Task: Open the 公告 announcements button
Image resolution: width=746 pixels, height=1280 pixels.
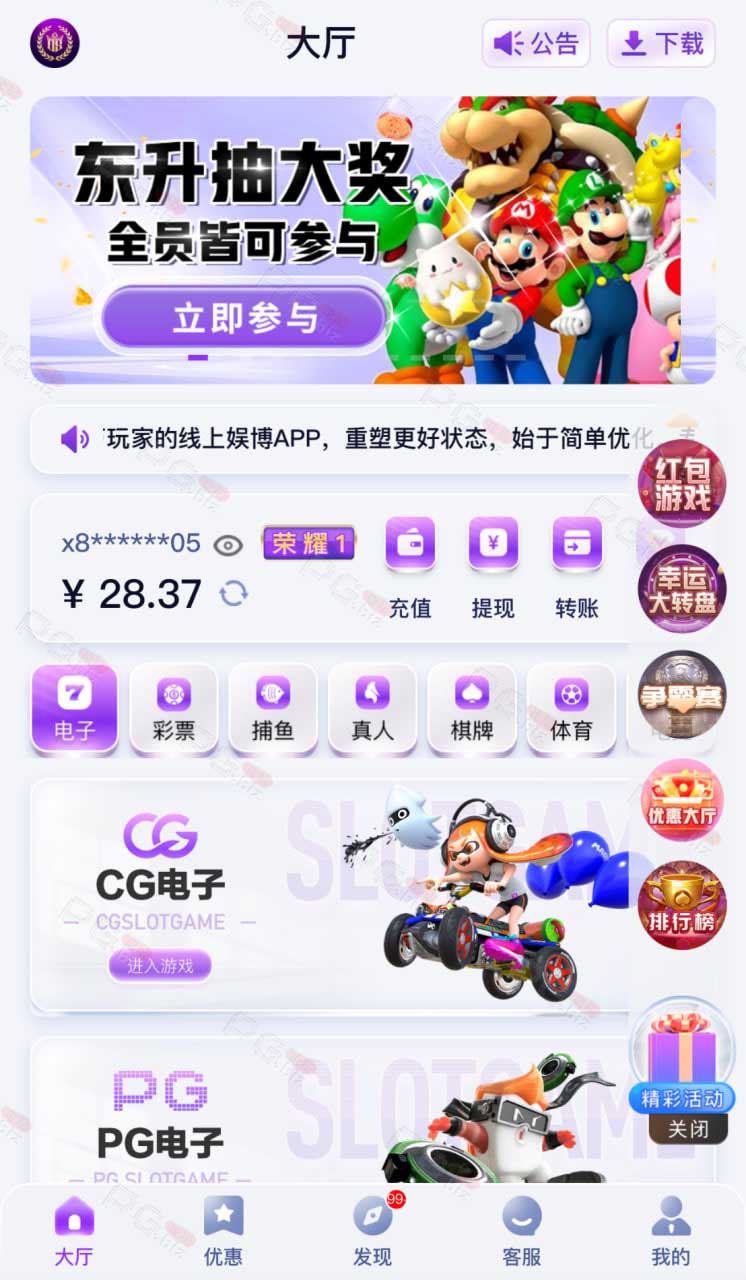Action: pyautogui.click(x=536, y=43)
